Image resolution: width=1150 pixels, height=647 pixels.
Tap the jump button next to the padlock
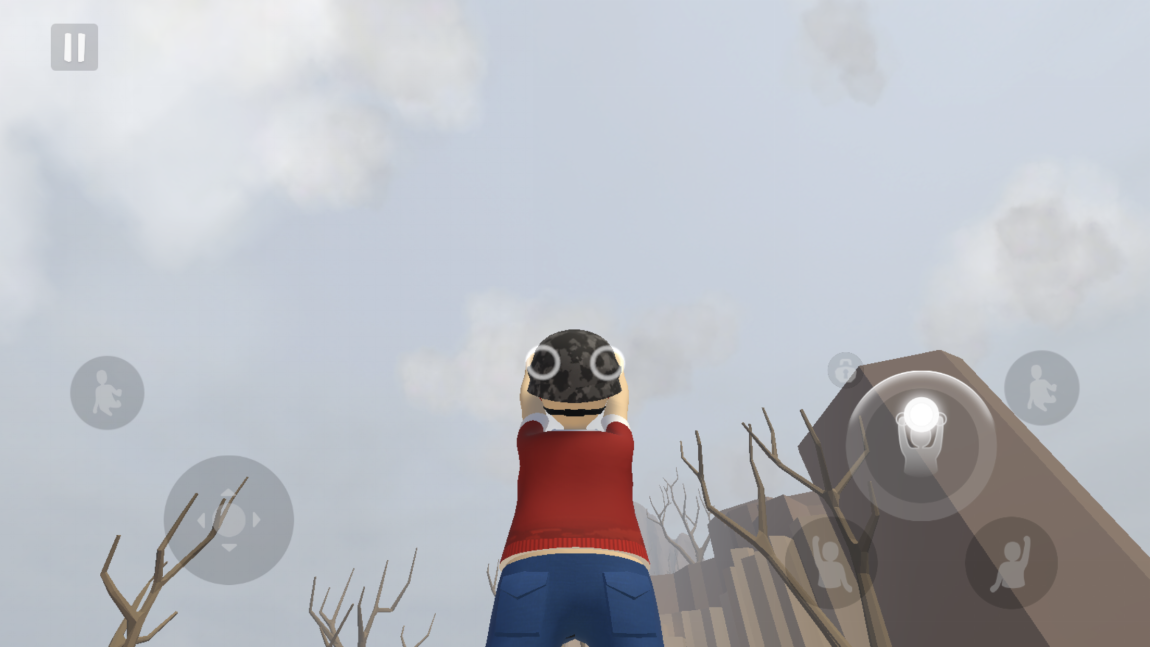click(x=1041, y=388)
